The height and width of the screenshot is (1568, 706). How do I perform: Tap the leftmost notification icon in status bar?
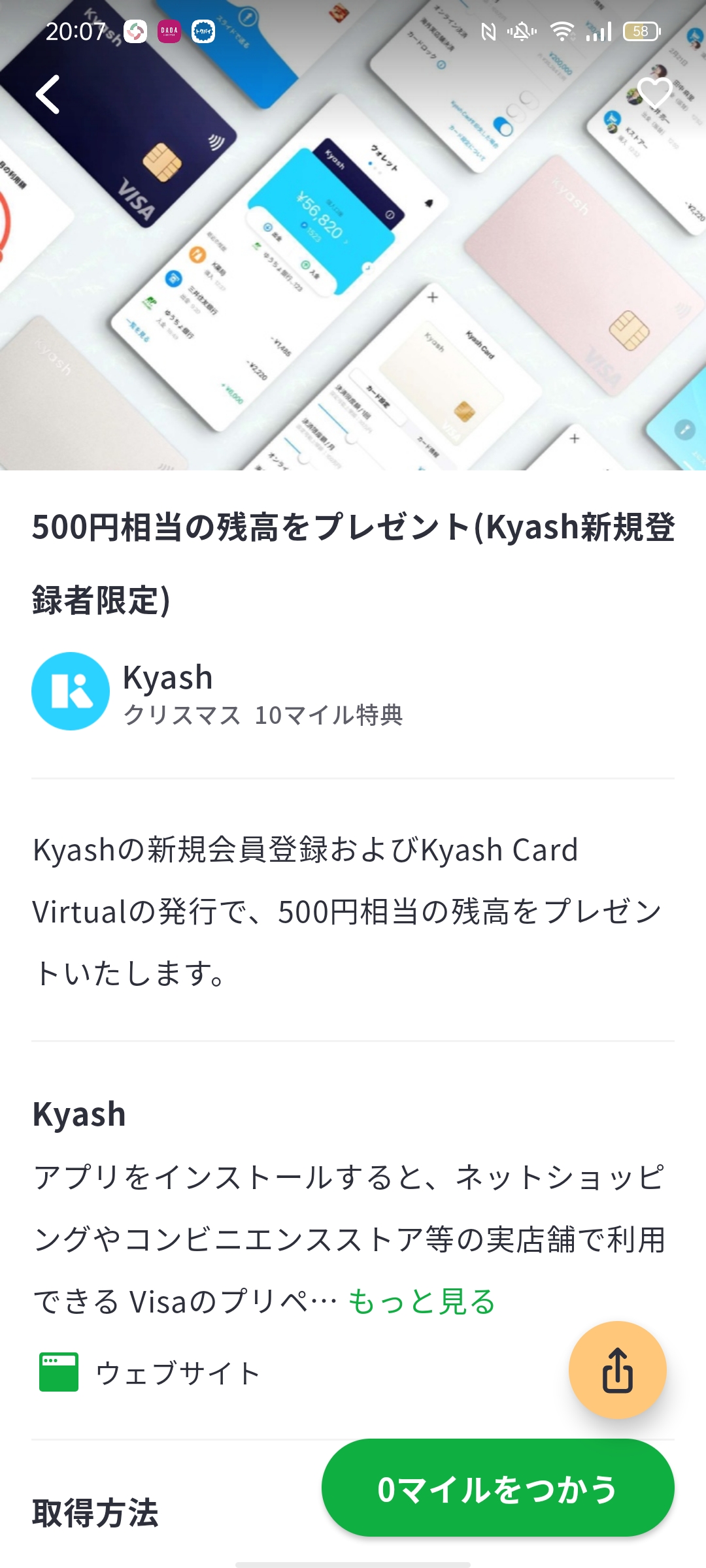pyautogui.click(x=137, y=31)
